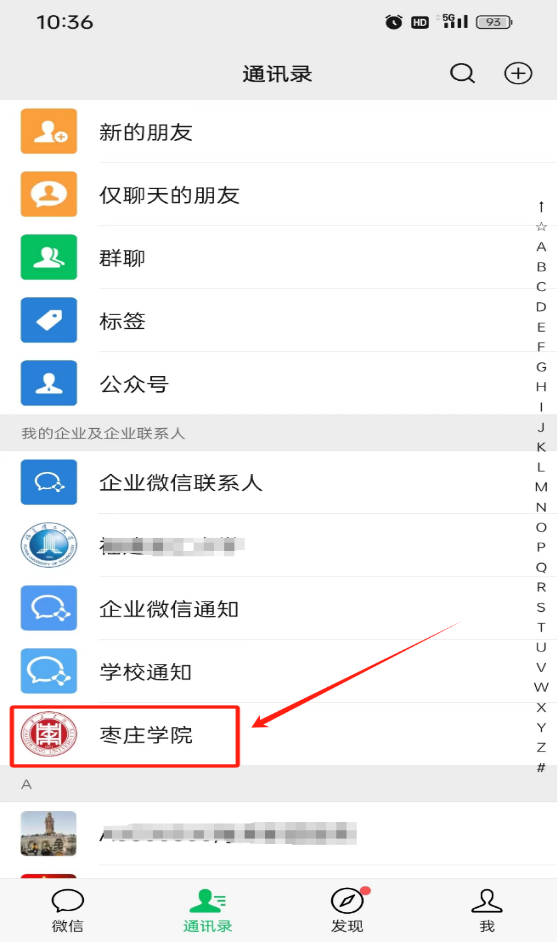Select the 通讯录 tab
The height and width of the screenshot is (942, 558).
(x=208, y=910)
